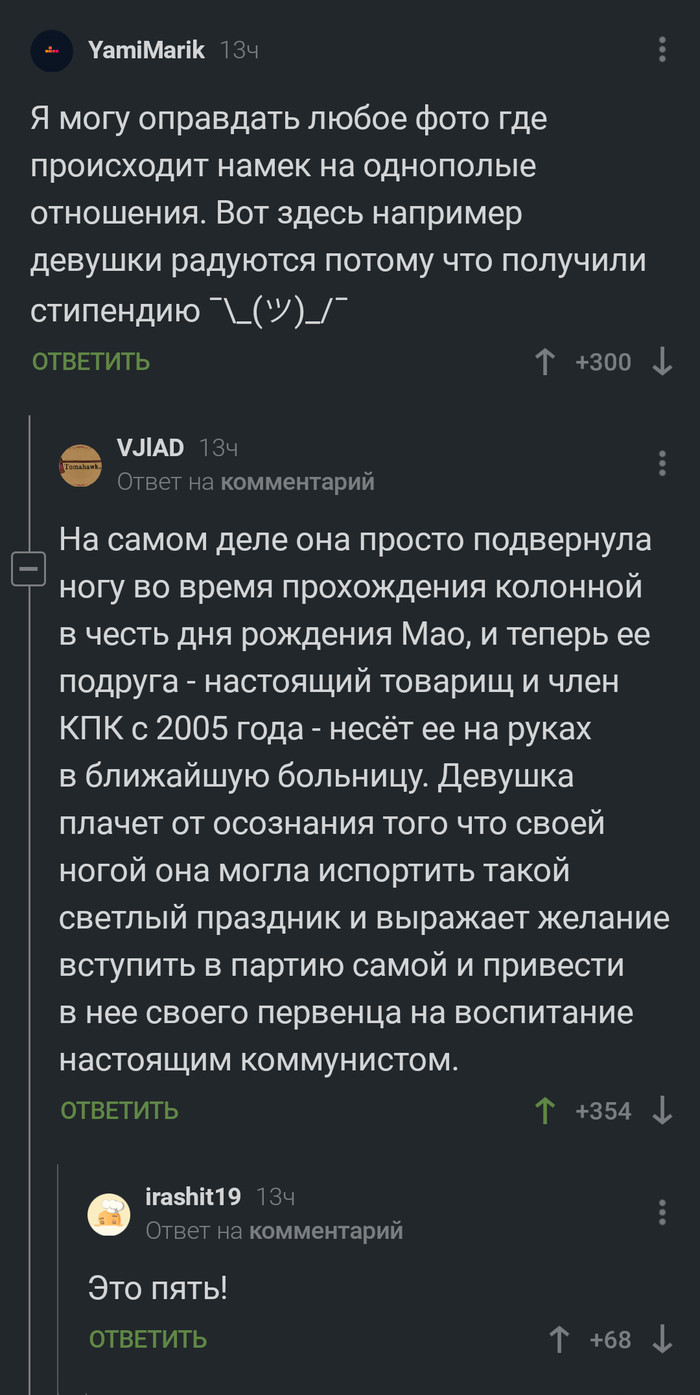Upvote YamiMarik's comment
The width and height of the screenshot is (700, 1395).
pyautogui.click(x=545, y=361)
